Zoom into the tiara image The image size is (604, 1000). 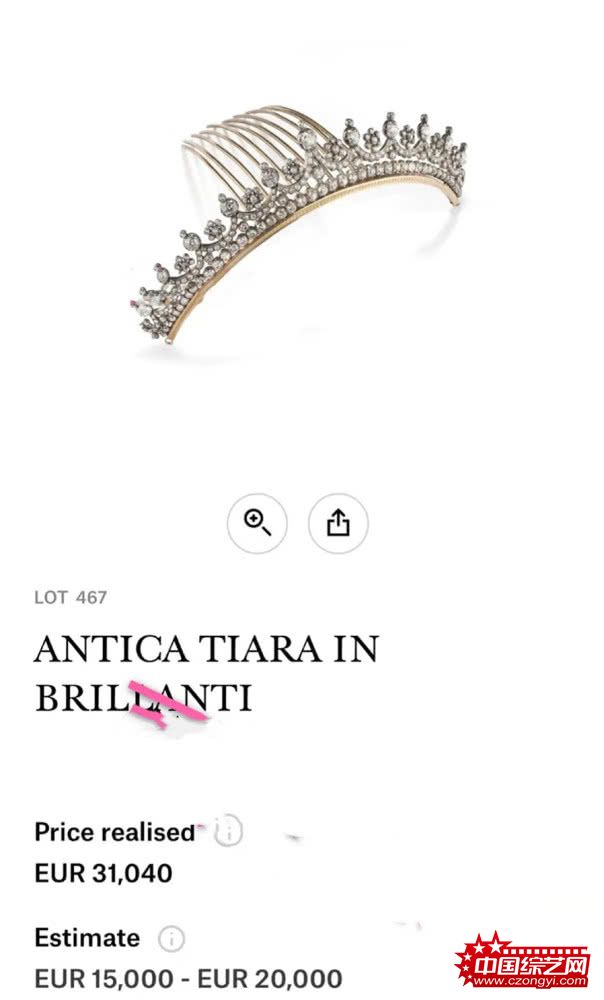pyautogui.click(x=257, y=523)
